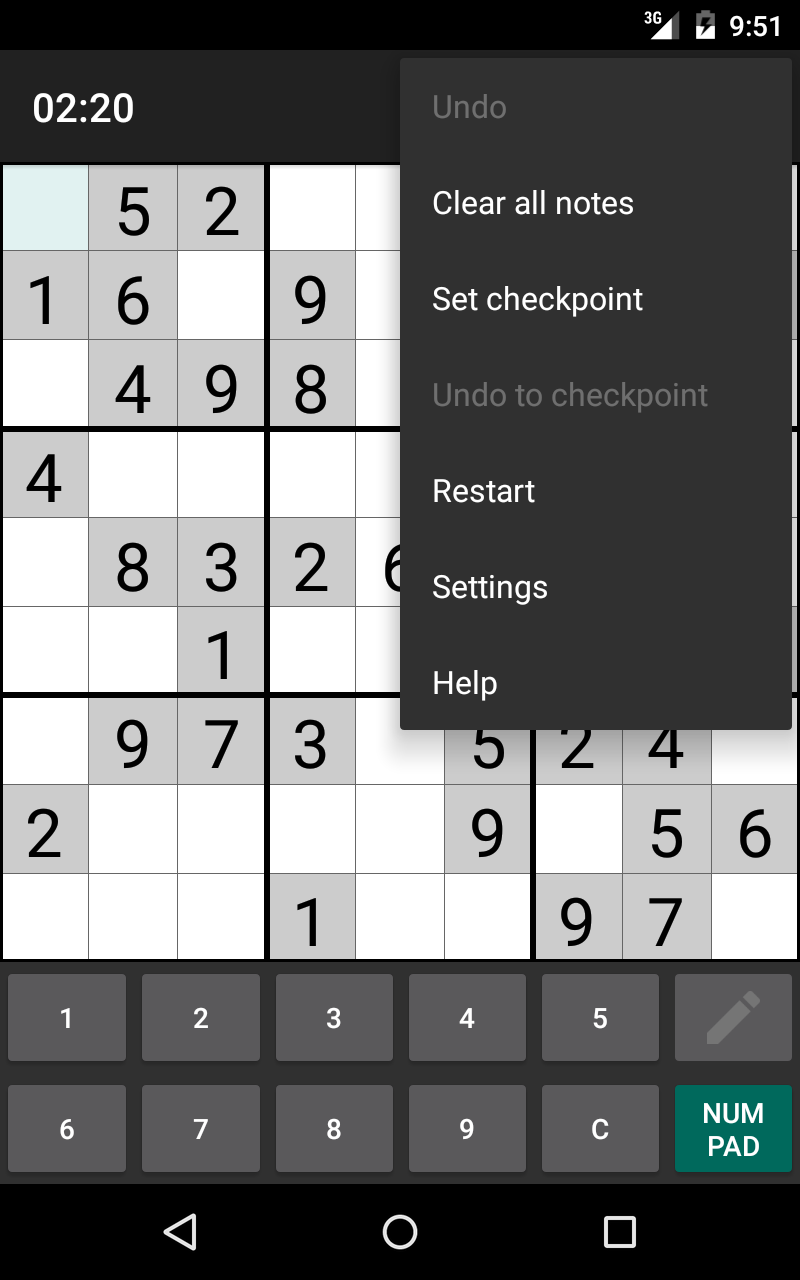Enter digit 4 from the number pad
The height and width of the screenshot is (1280, 800).
pyautogui.click(x=467, y=1018)
